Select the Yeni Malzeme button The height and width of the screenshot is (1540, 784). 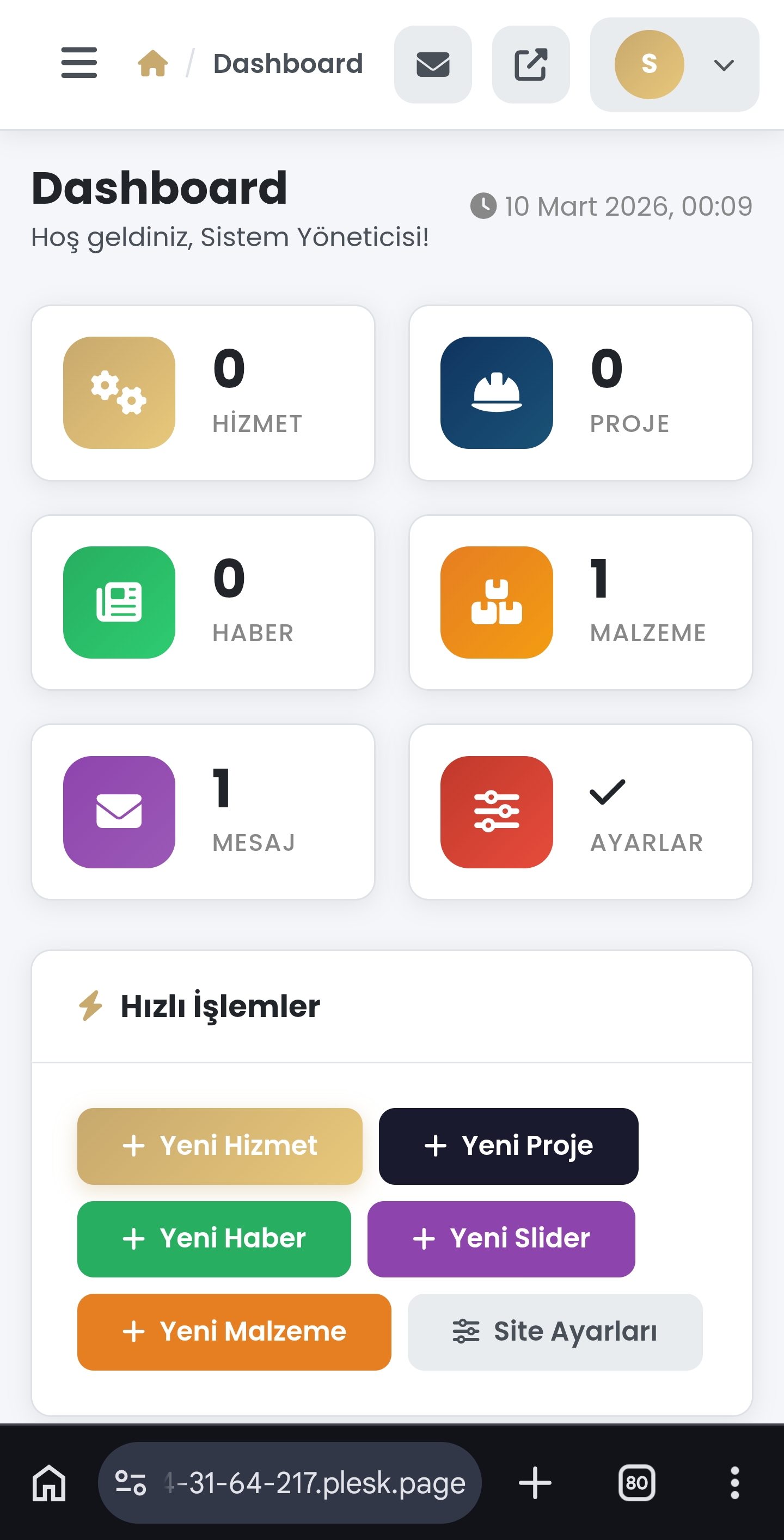click(x=234, y=1332)
